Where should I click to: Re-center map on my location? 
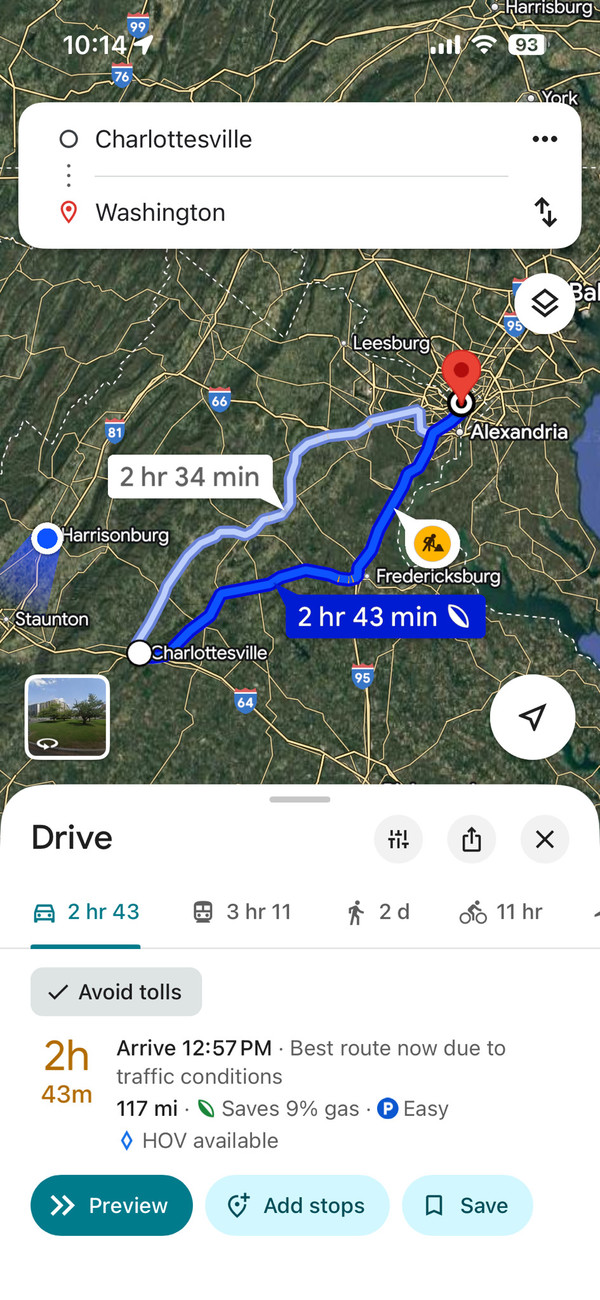(532, 717)
